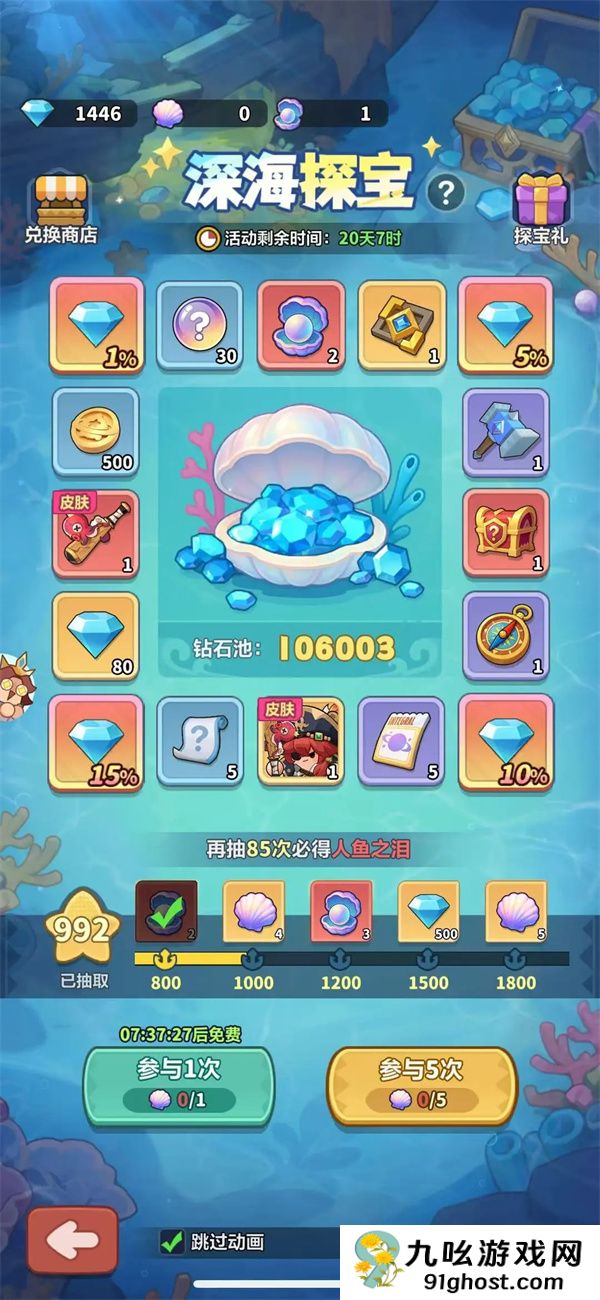Tap the question mark help icon

445,192
